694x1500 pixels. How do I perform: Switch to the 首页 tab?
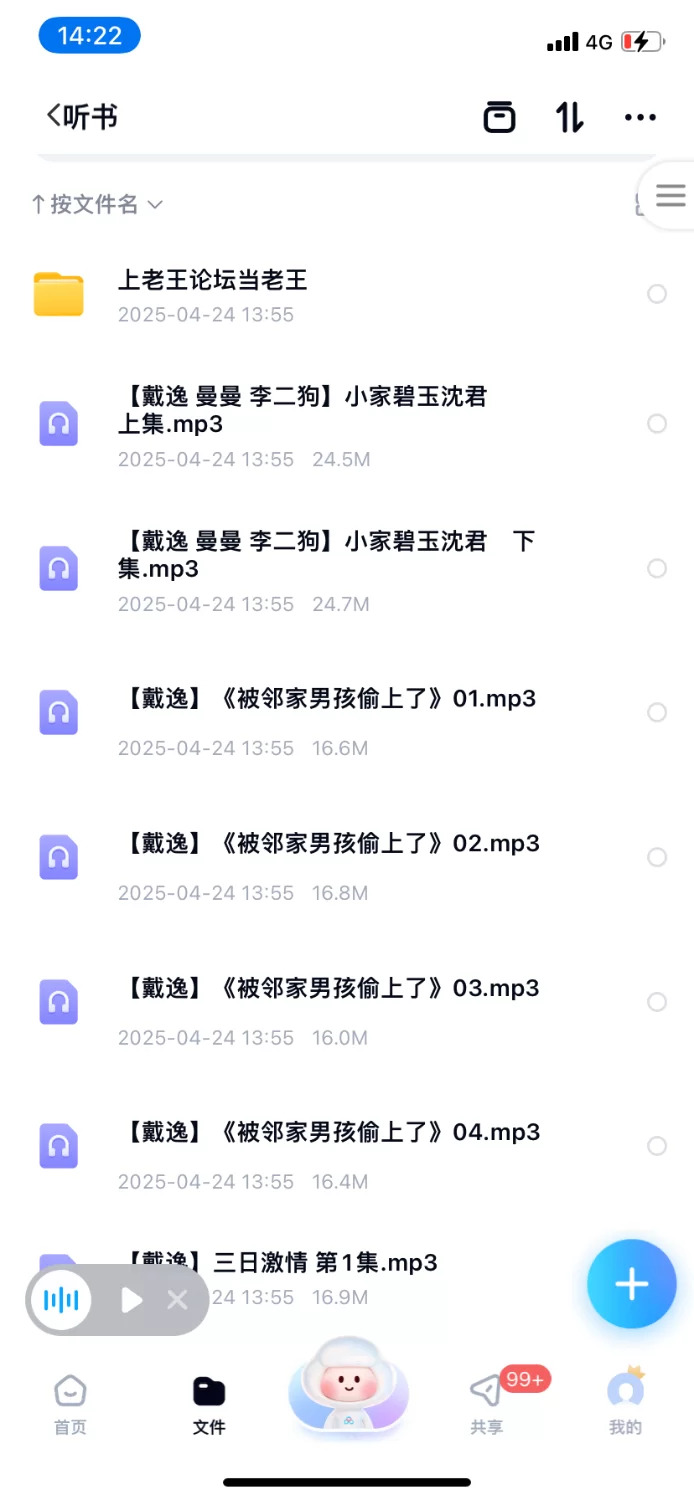70,1404
